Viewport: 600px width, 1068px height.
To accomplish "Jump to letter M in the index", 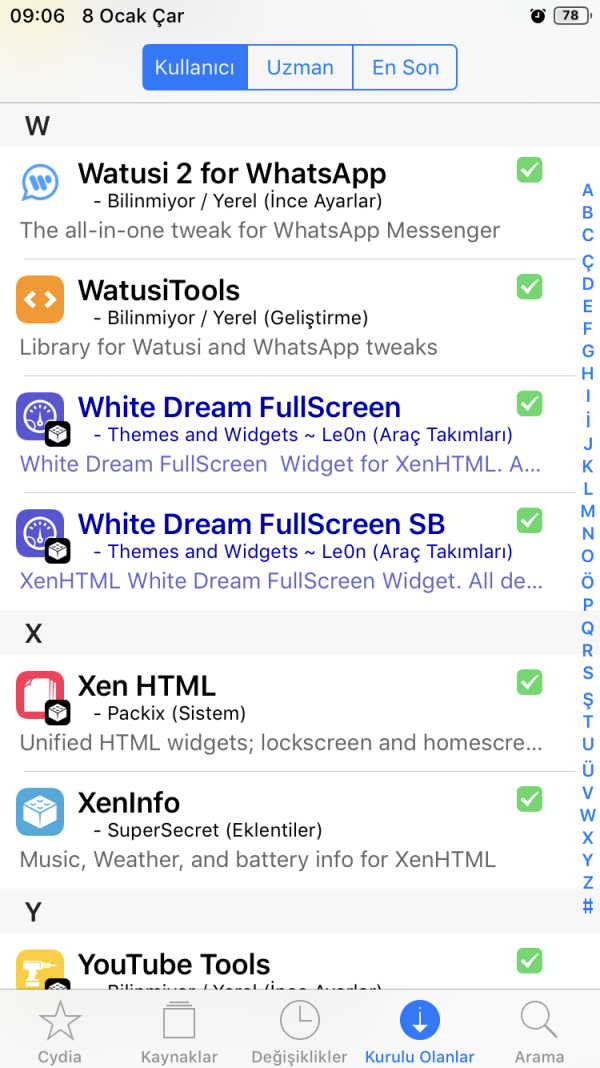I will click(588, 511).
